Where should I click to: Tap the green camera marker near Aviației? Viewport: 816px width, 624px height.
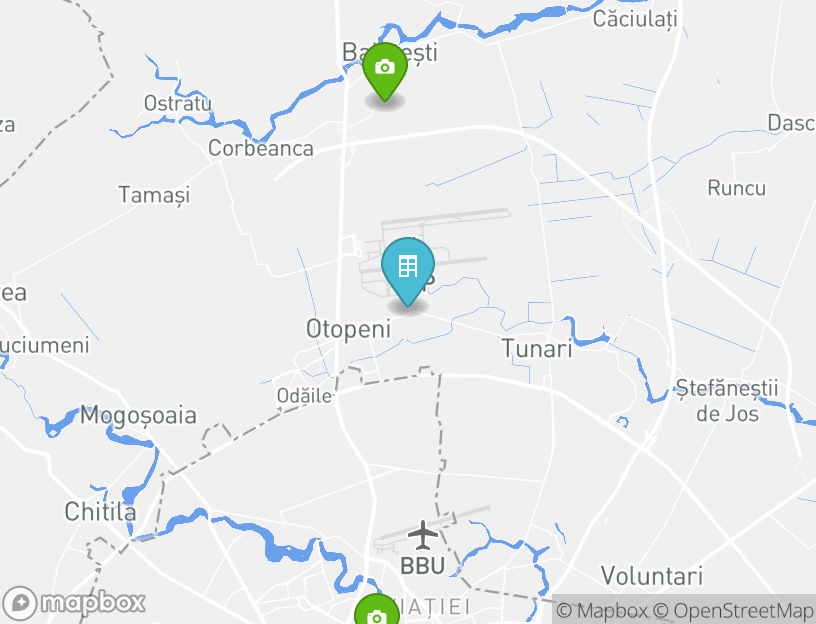pyautogui.click(x=376, y=613)
